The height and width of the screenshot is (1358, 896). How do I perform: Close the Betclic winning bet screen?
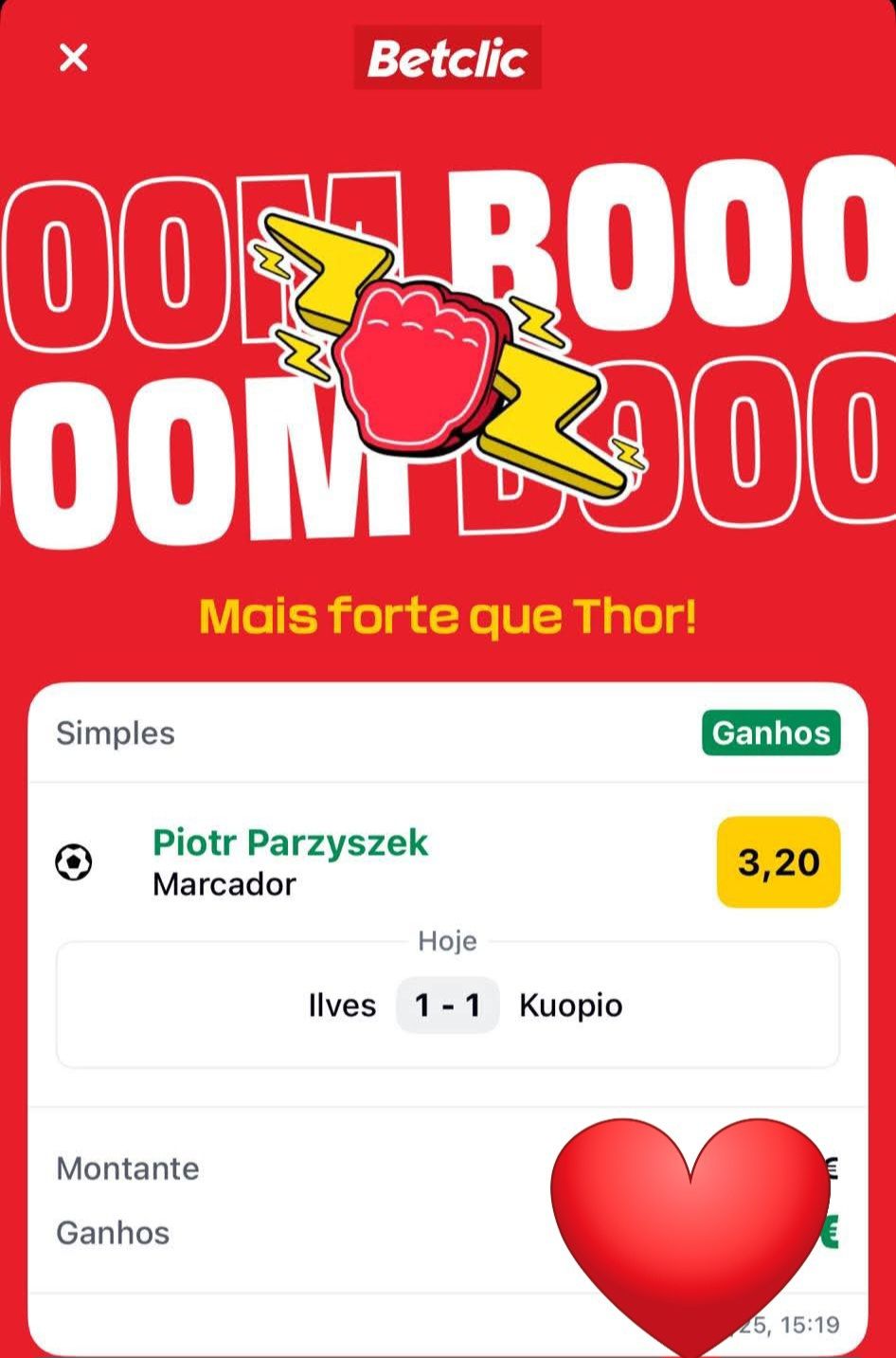pos(73,58)
